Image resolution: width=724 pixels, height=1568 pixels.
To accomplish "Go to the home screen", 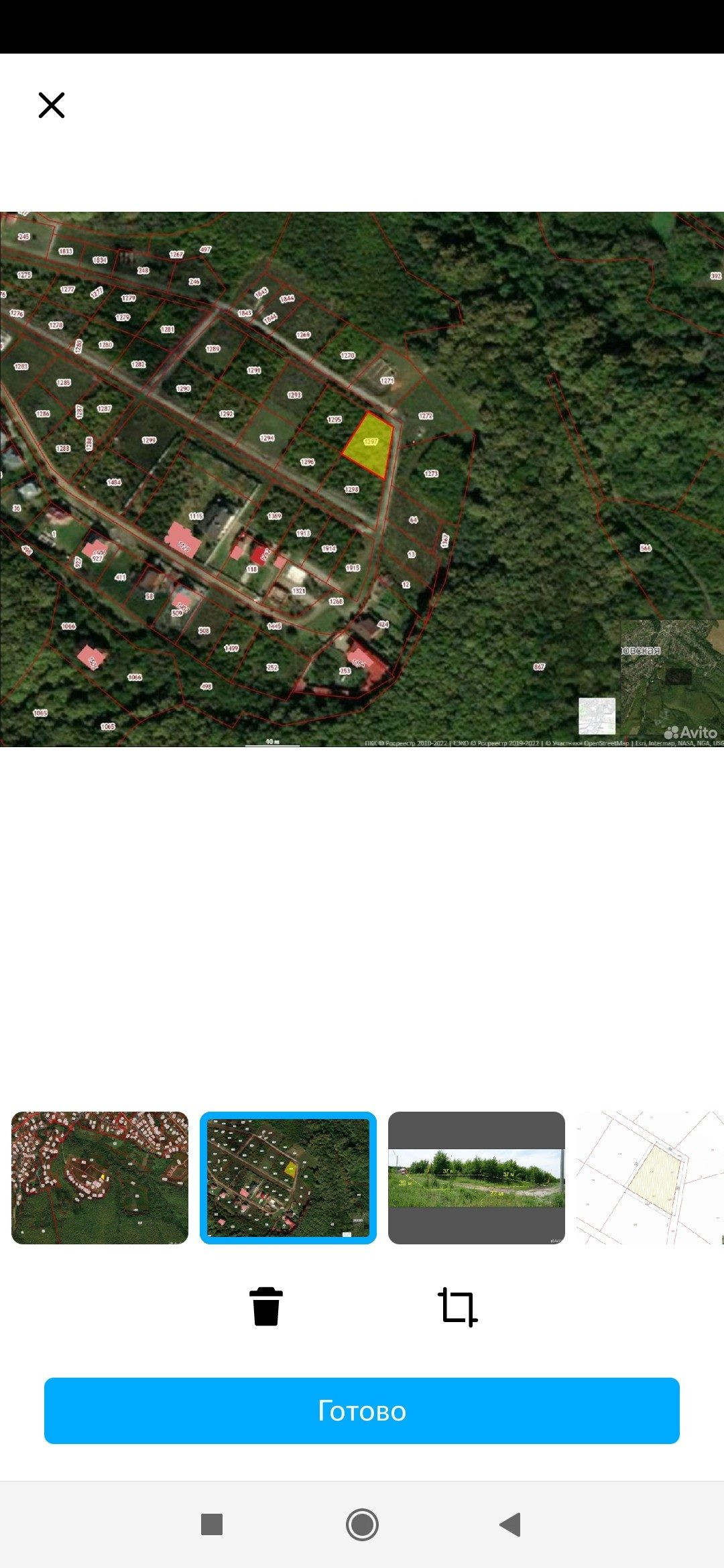I will coord(362,1524).
